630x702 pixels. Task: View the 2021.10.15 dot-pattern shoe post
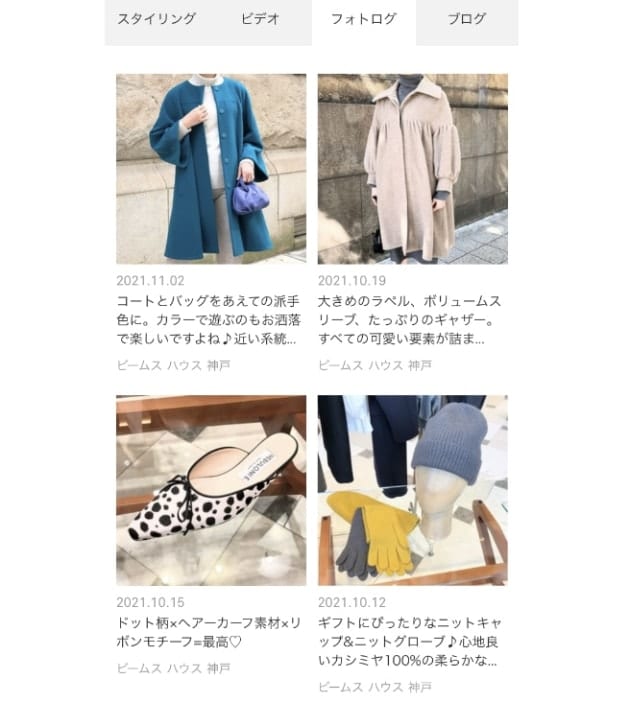pyautogui.click(x=211, y=490)
